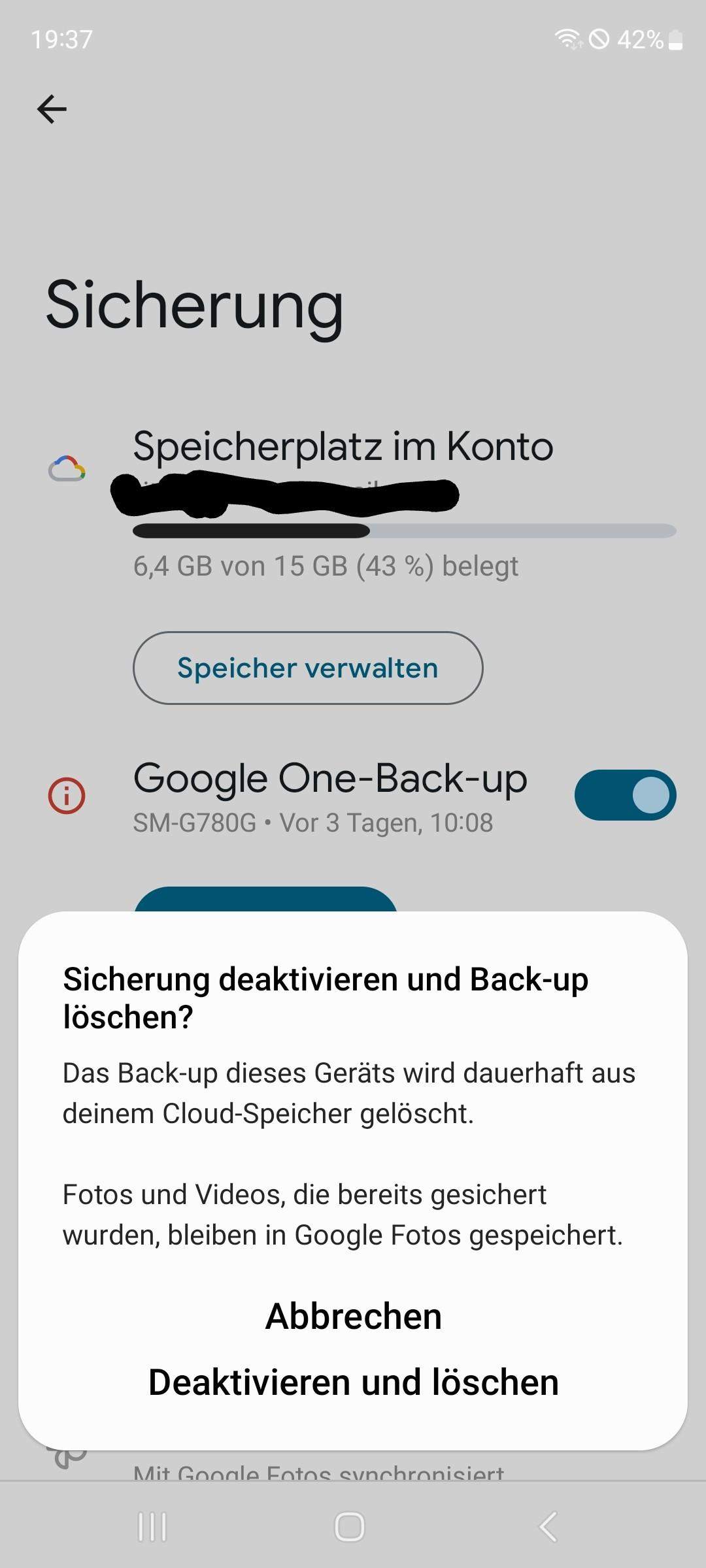Tap the red info icon beside Google One-Back-up
This screenshot has height=1568, width=706.
coord(68,796)
